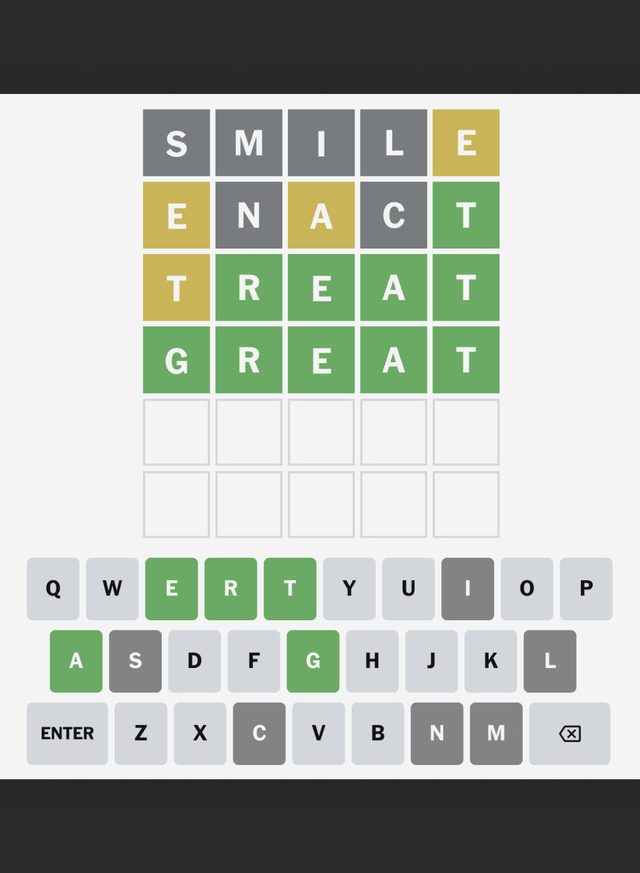
Task: Select the W key
Action: coord(112,588)
